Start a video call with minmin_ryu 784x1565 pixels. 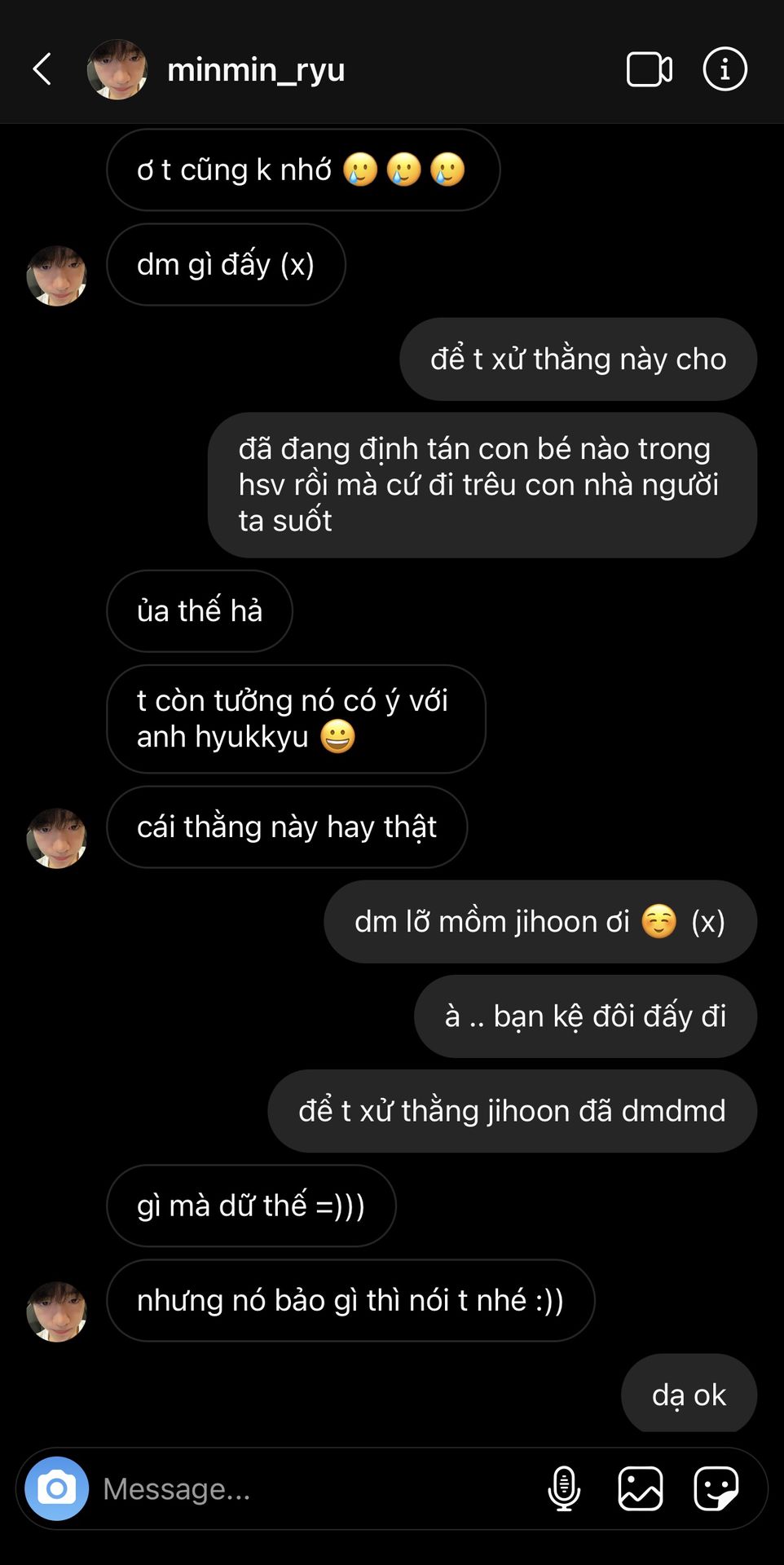[650, 69]
